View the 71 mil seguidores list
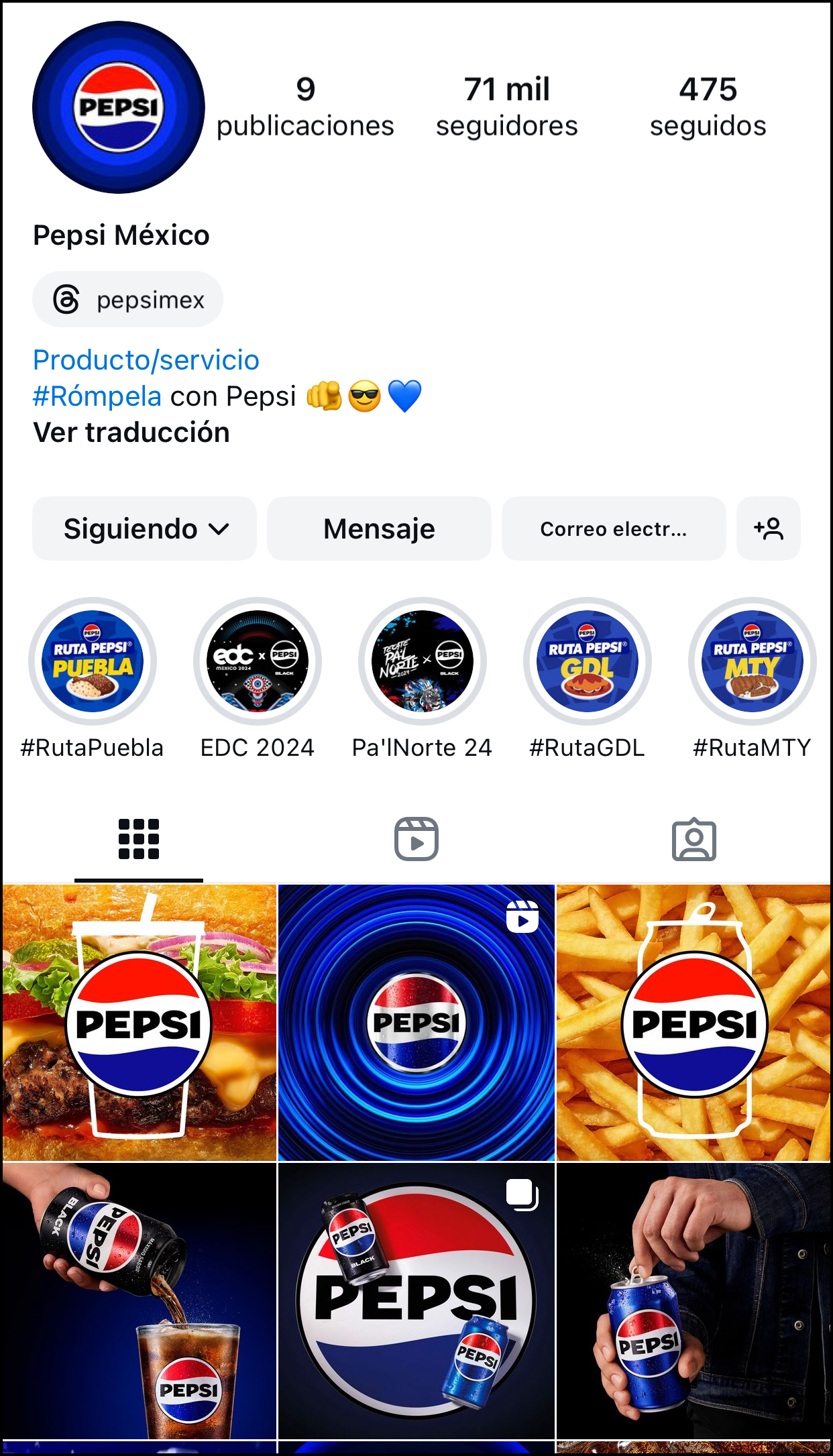The height and width of the screenshot is (1456, 833). 506,107
